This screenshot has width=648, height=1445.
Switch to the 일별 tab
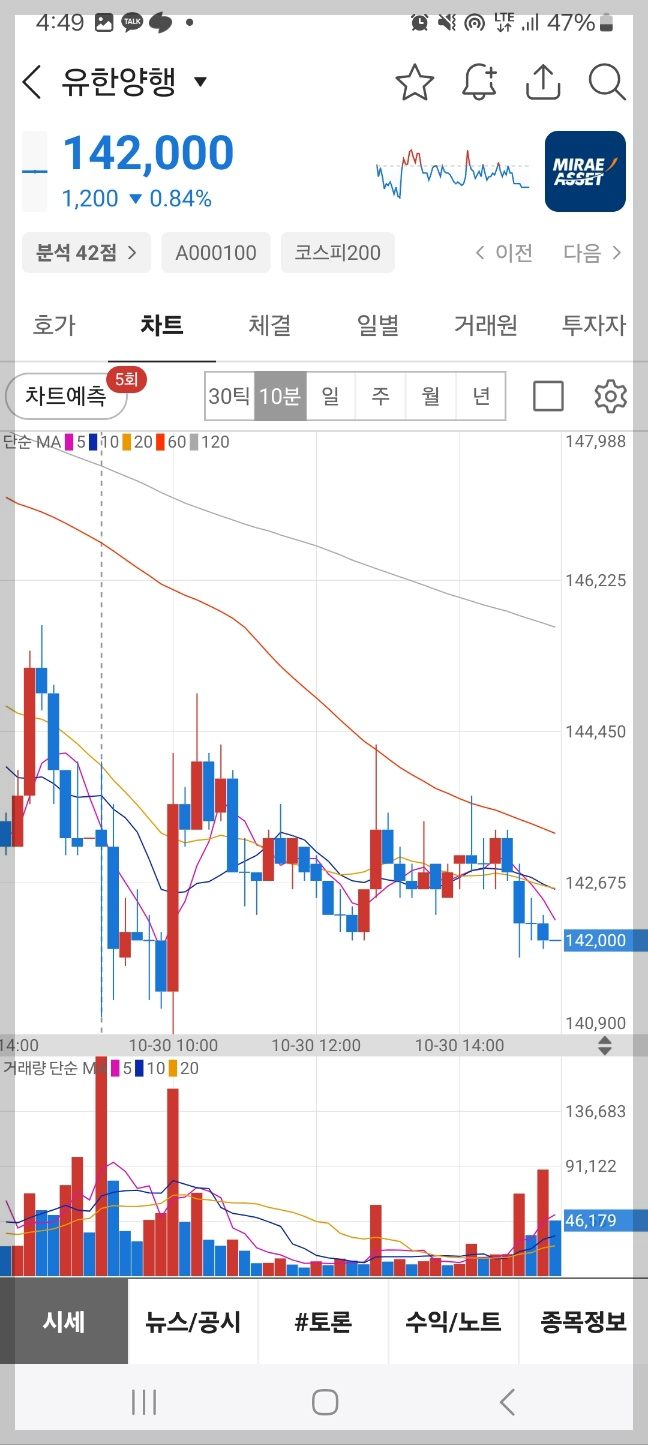tap(378, 325)
